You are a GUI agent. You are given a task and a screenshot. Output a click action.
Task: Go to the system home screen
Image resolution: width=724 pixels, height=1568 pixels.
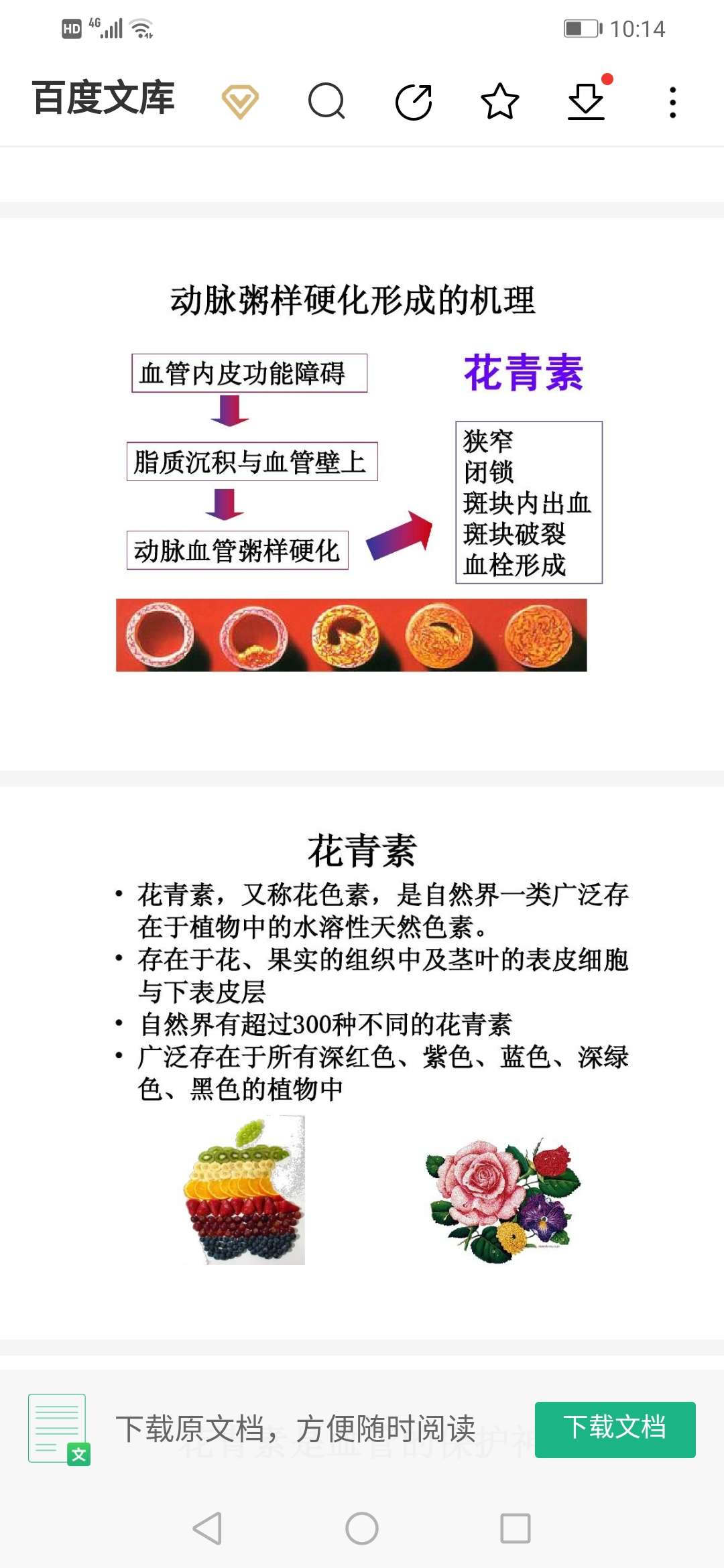click(362, 1528)
